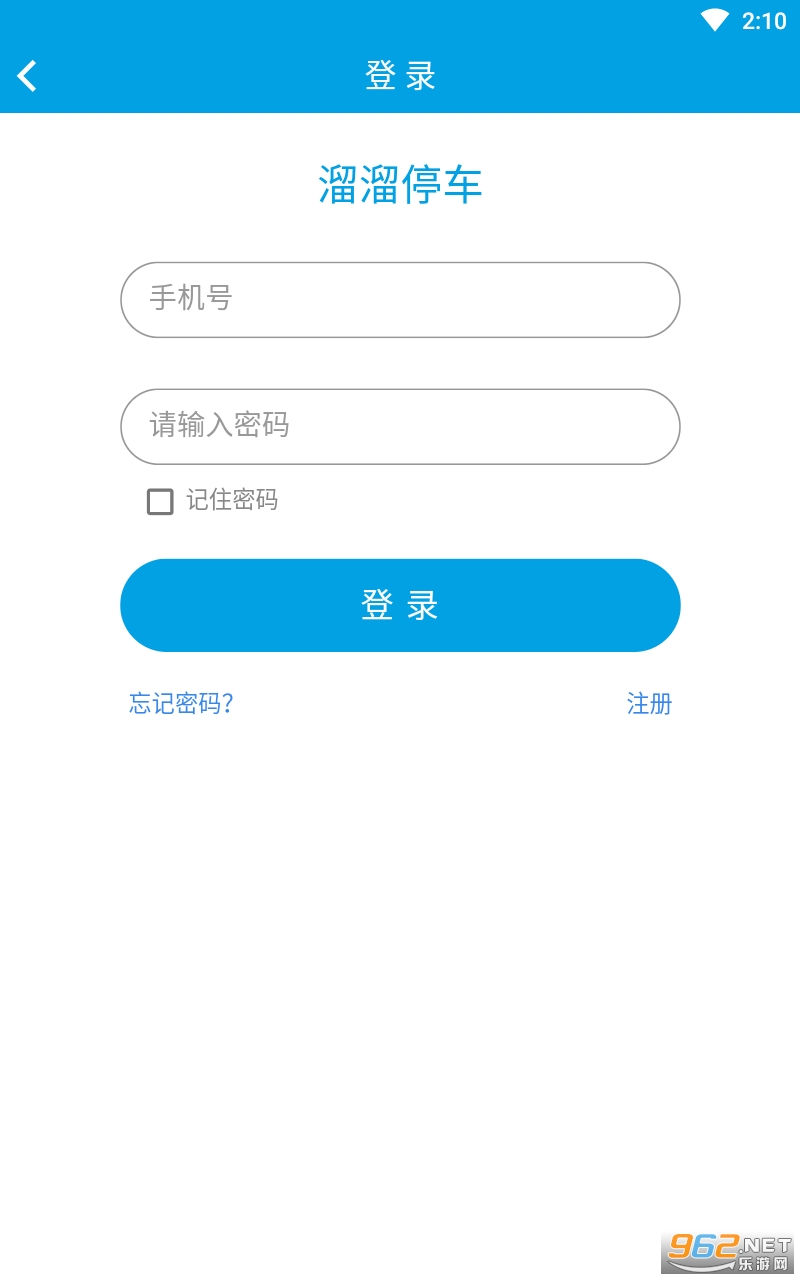Check the 记住密码 checkbox
This screenshot has height=1280, width=800.
click(160, 501)
